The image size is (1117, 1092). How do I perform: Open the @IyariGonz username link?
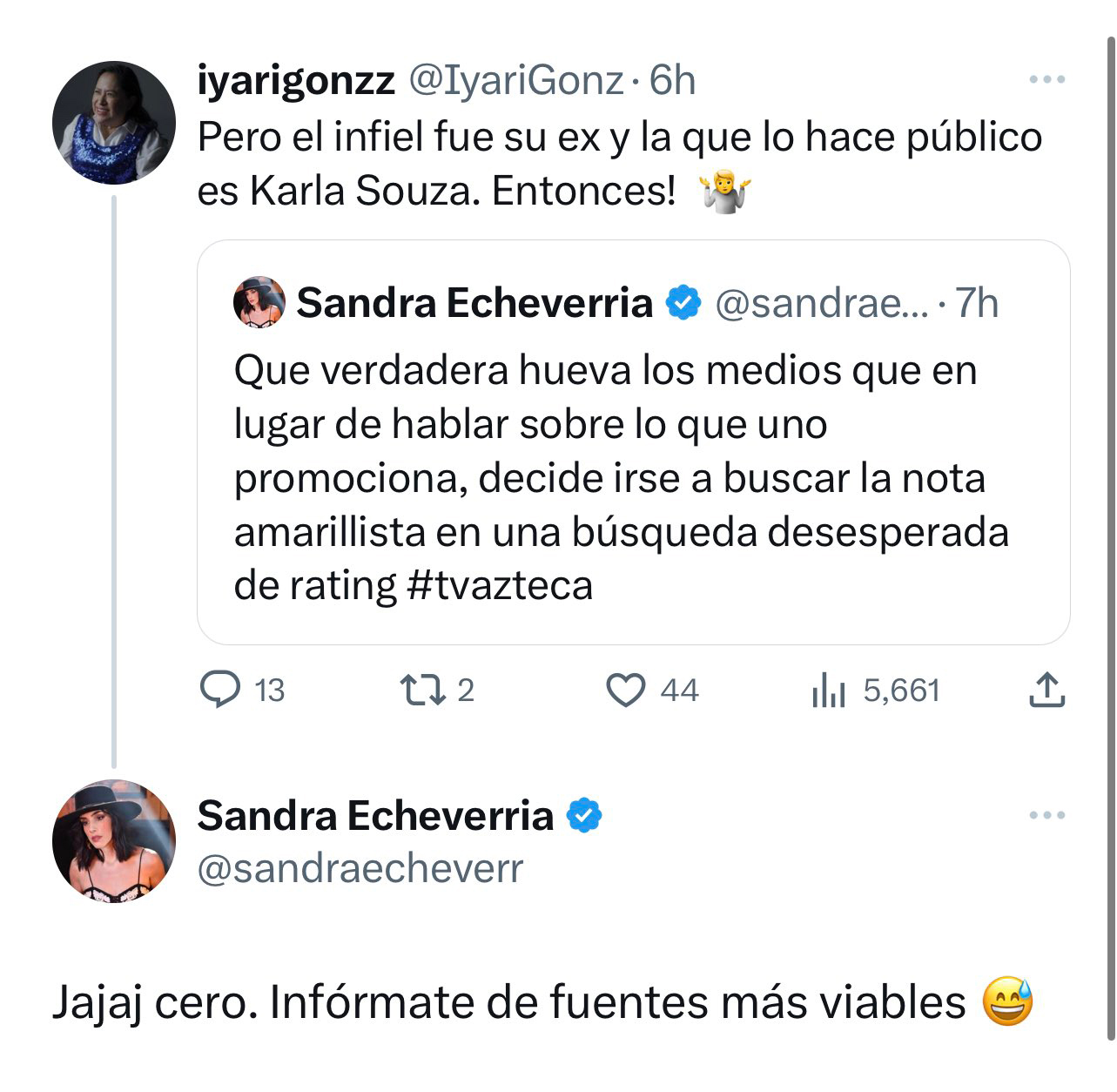(x=515, y=81)
